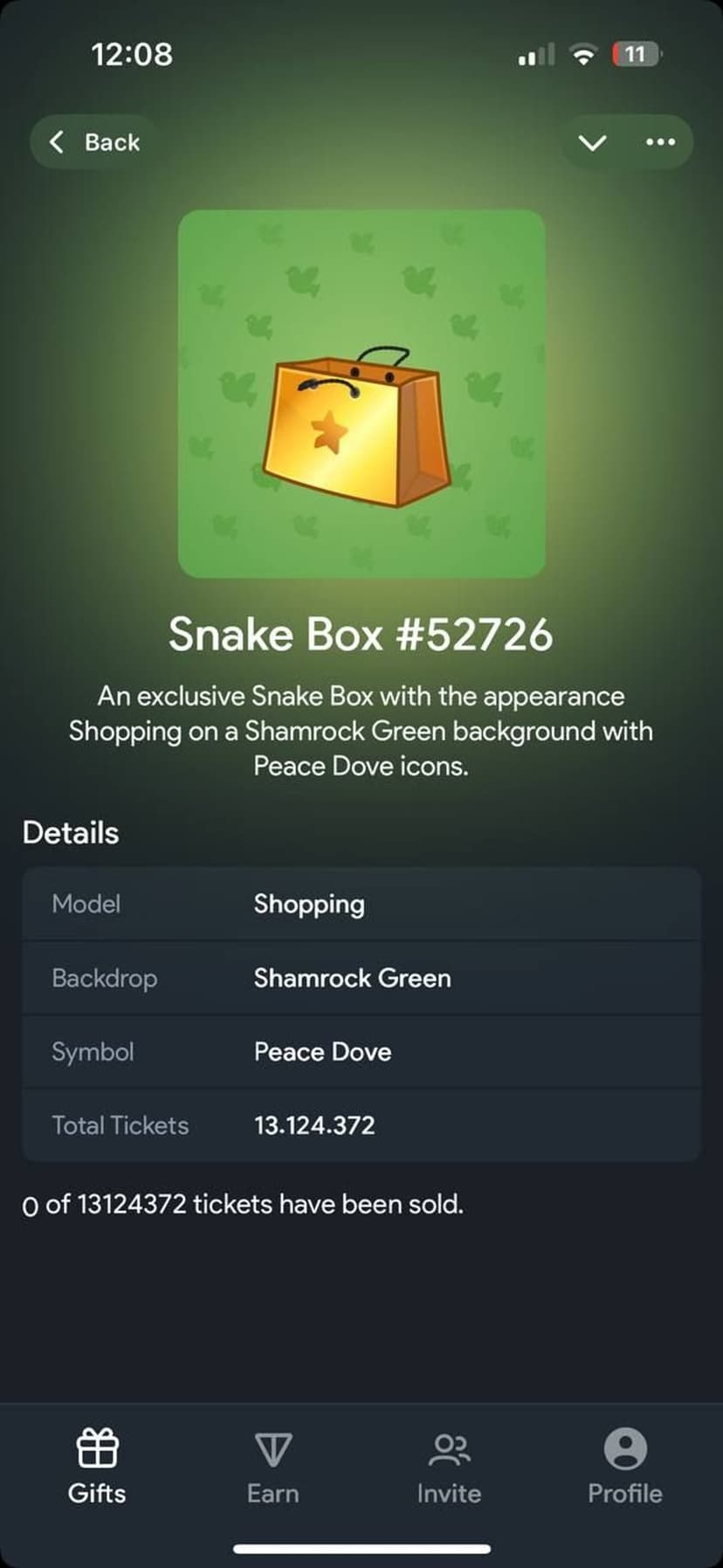Image resolution: width=723 pixels, height=1568 pixels.
Task: Switch to the Gifts tab
Action: 97,1468
